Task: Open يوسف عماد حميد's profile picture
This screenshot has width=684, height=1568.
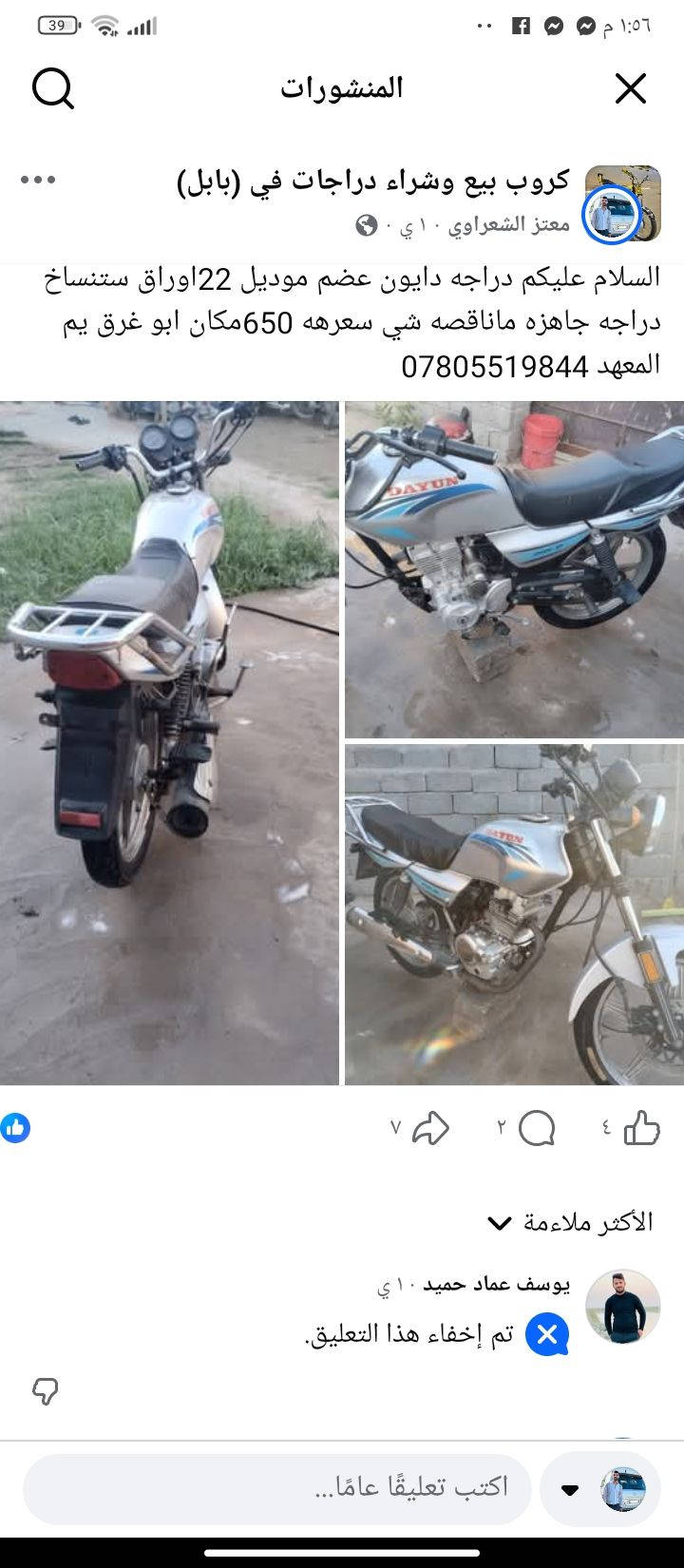Action: coord(622,1306)
